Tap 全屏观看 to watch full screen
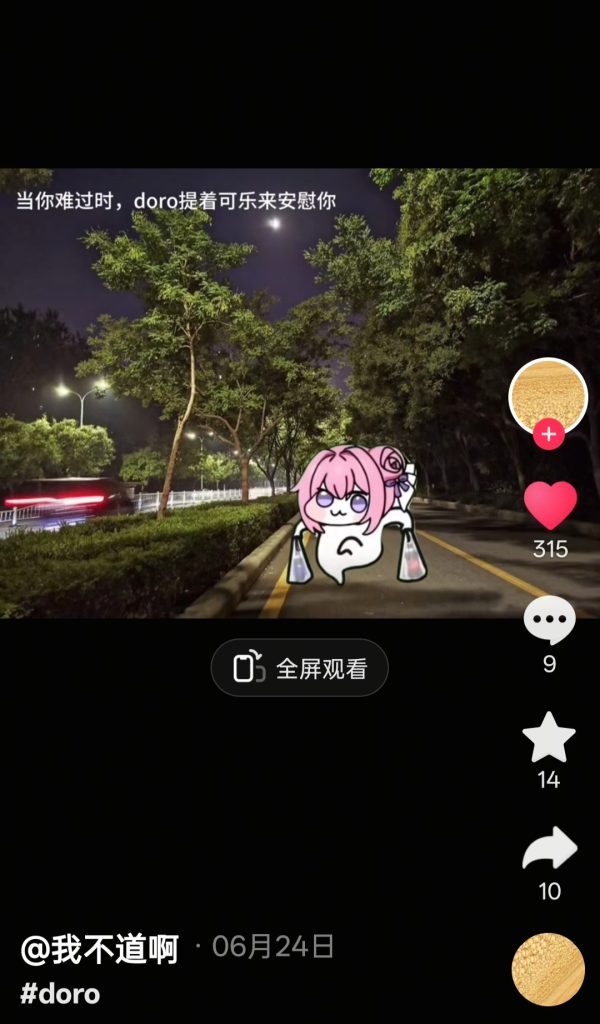 coord(299,668)
